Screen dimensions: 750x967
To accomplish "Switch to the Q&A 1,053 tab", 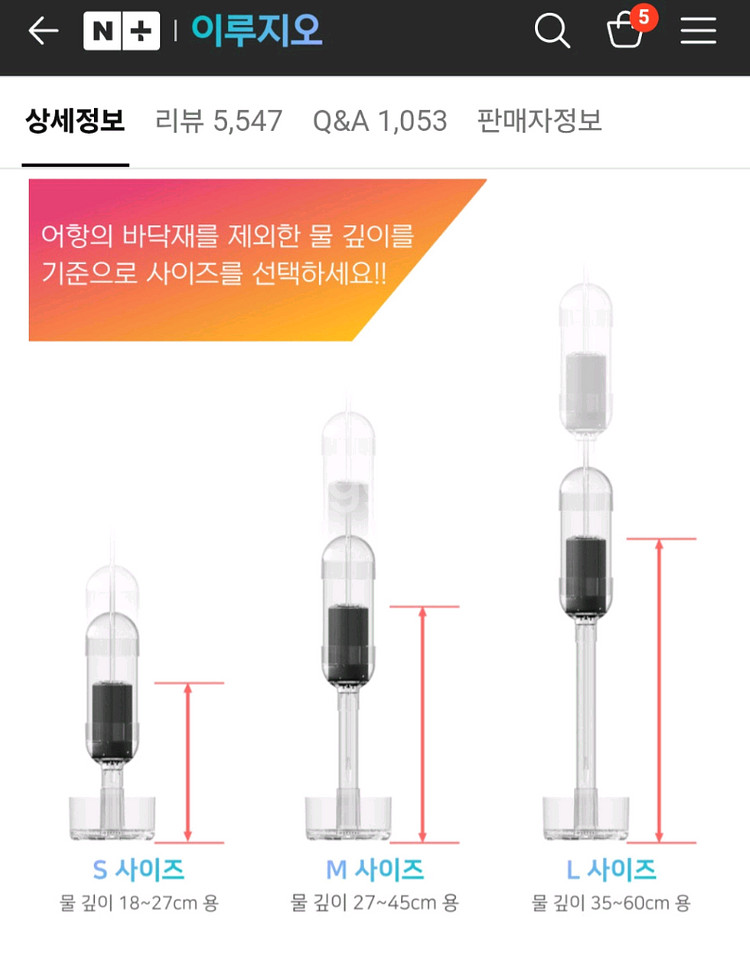I will 379,120.
